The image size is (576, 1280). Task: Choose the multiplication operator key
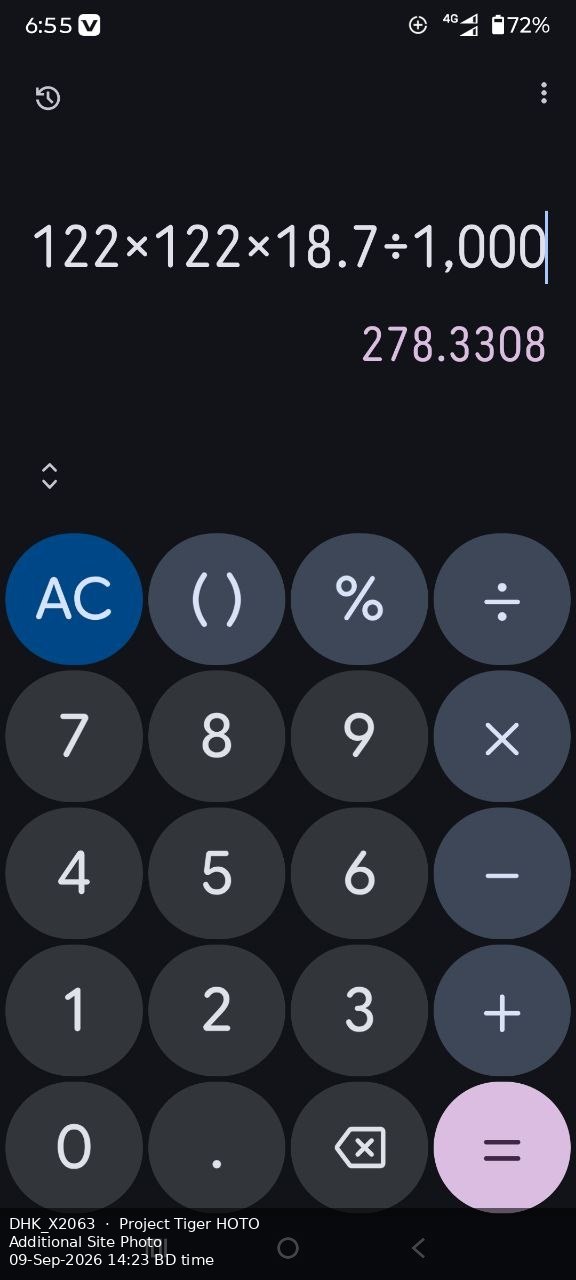(502, 736)
